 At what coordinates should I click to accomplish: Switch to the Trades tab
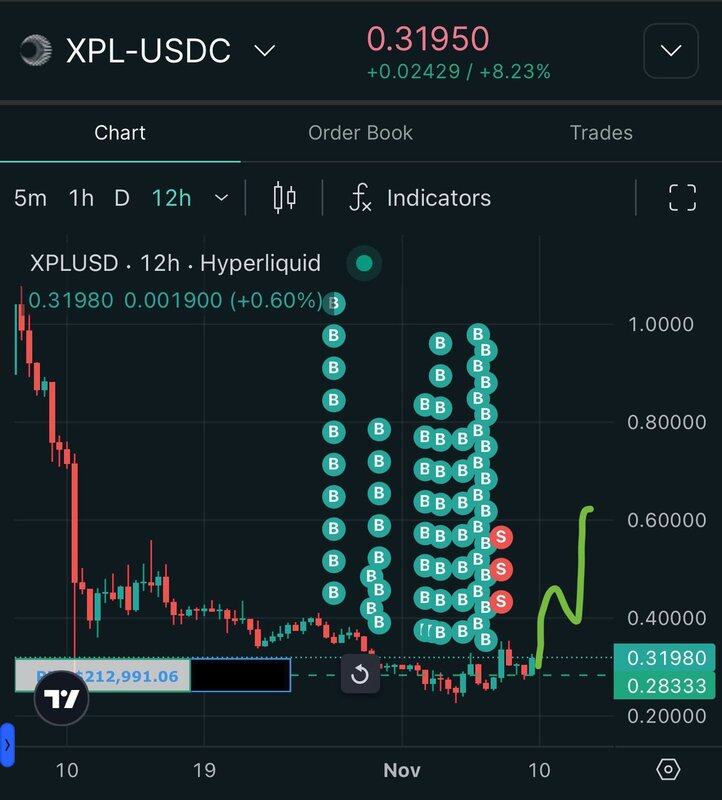(x=600, y=132)
